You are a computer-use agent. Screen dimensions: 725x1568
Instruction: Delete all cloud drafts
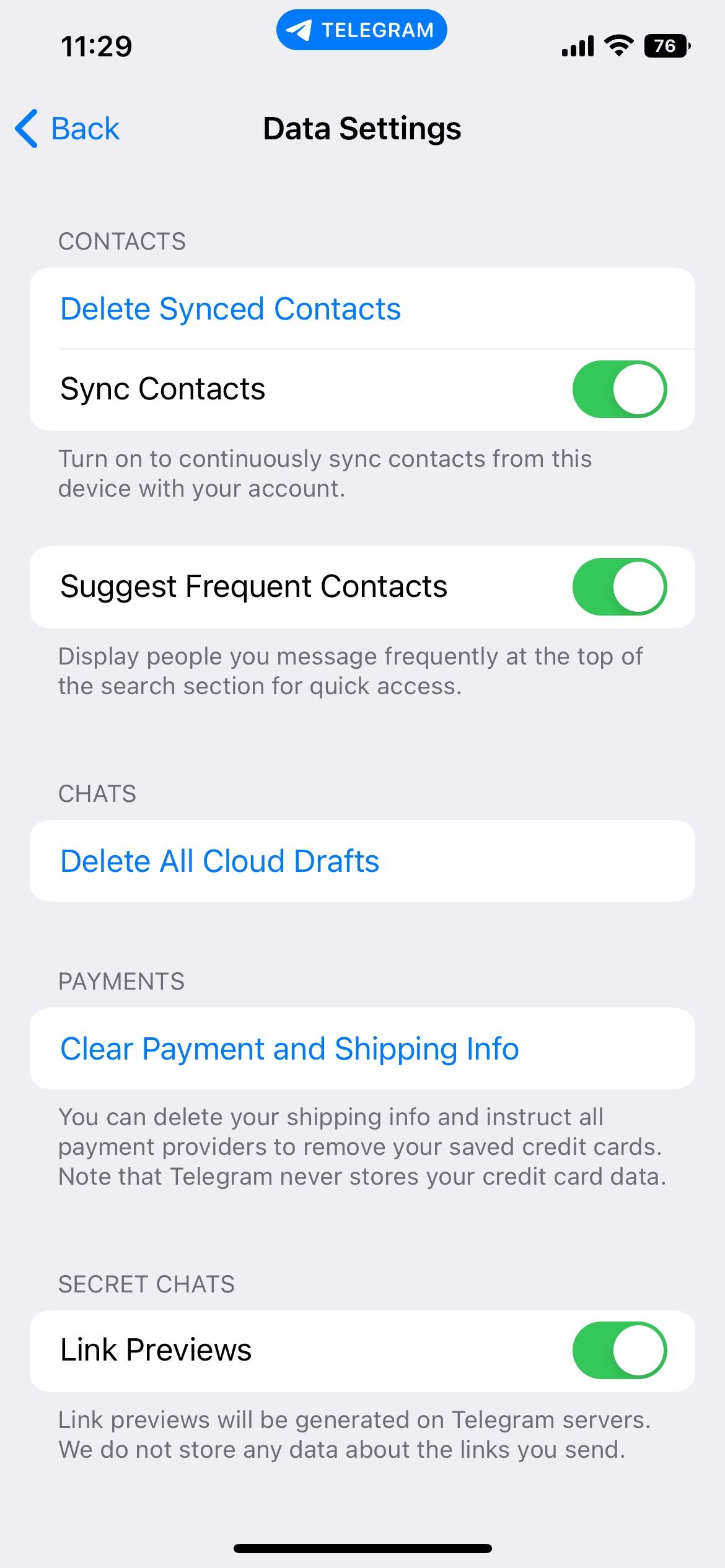362,861
